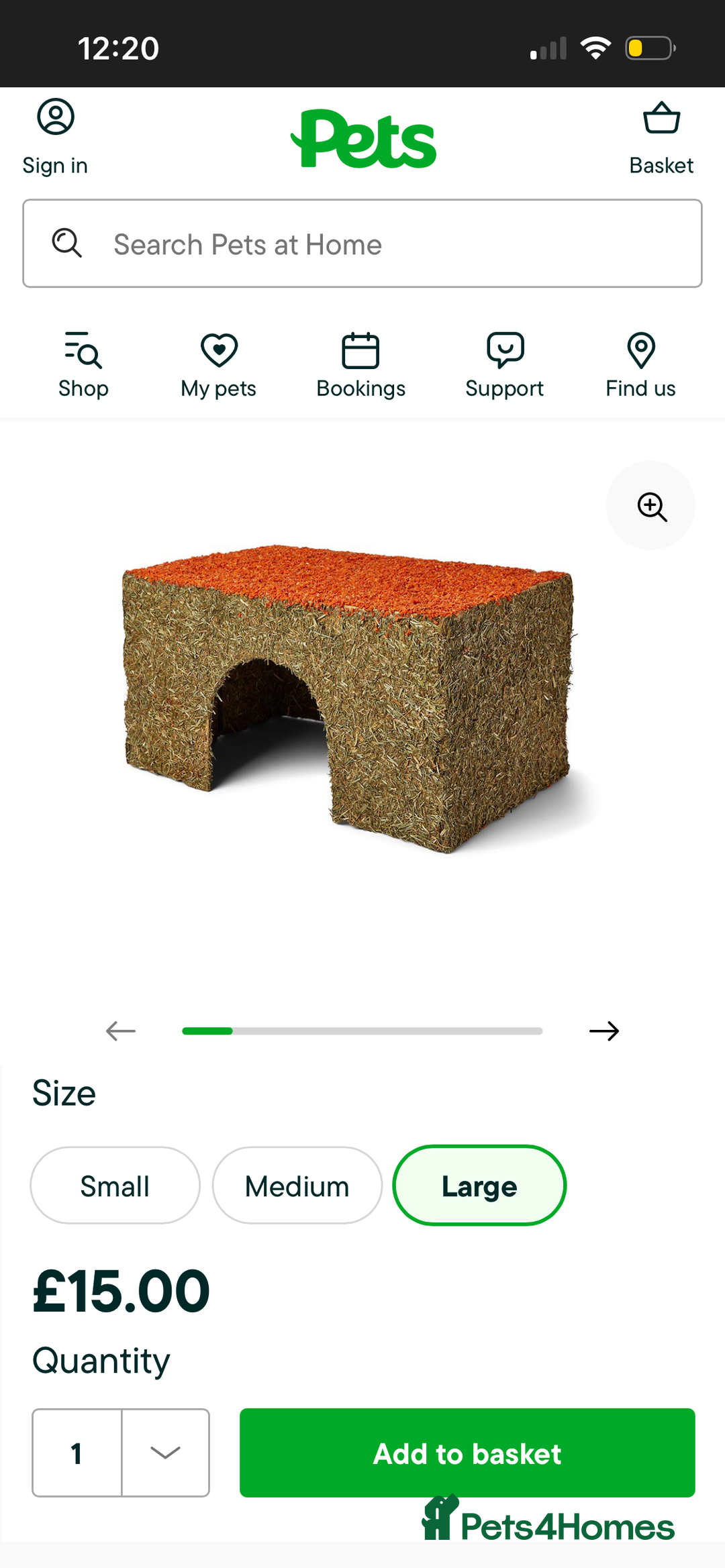Screen dimensions: 725x1568
Task: Show the previous product image
Action: point(122,1031)
